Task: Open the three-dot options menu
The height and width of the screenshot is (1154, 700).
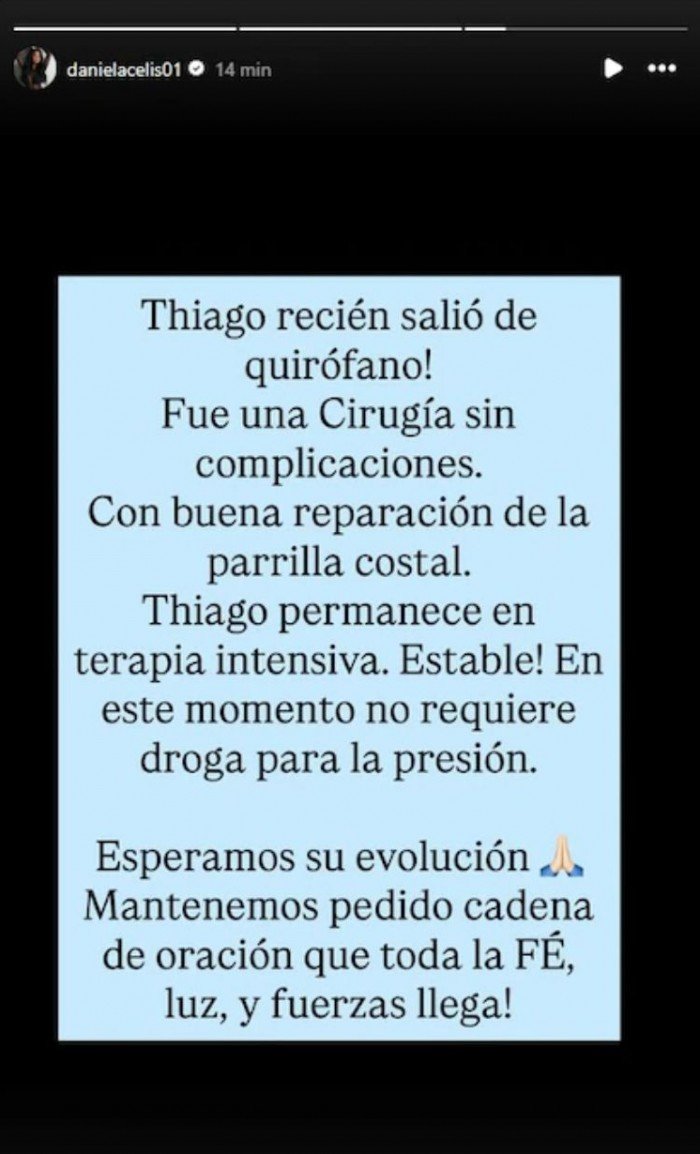Action: [x=662, y=68]
